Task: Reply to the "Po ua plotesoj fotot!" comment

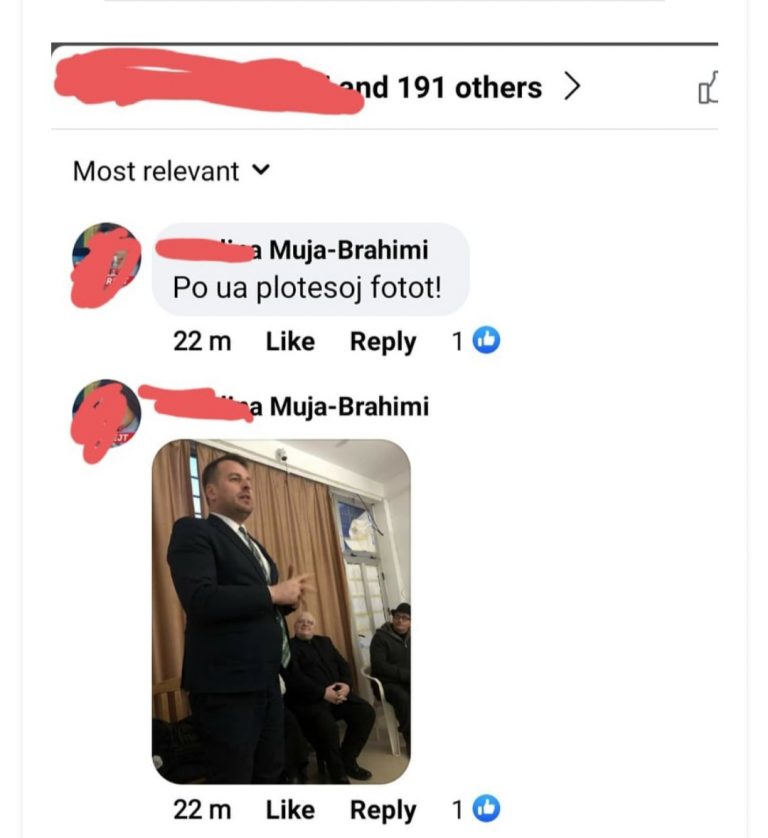Action: point(382,342)
